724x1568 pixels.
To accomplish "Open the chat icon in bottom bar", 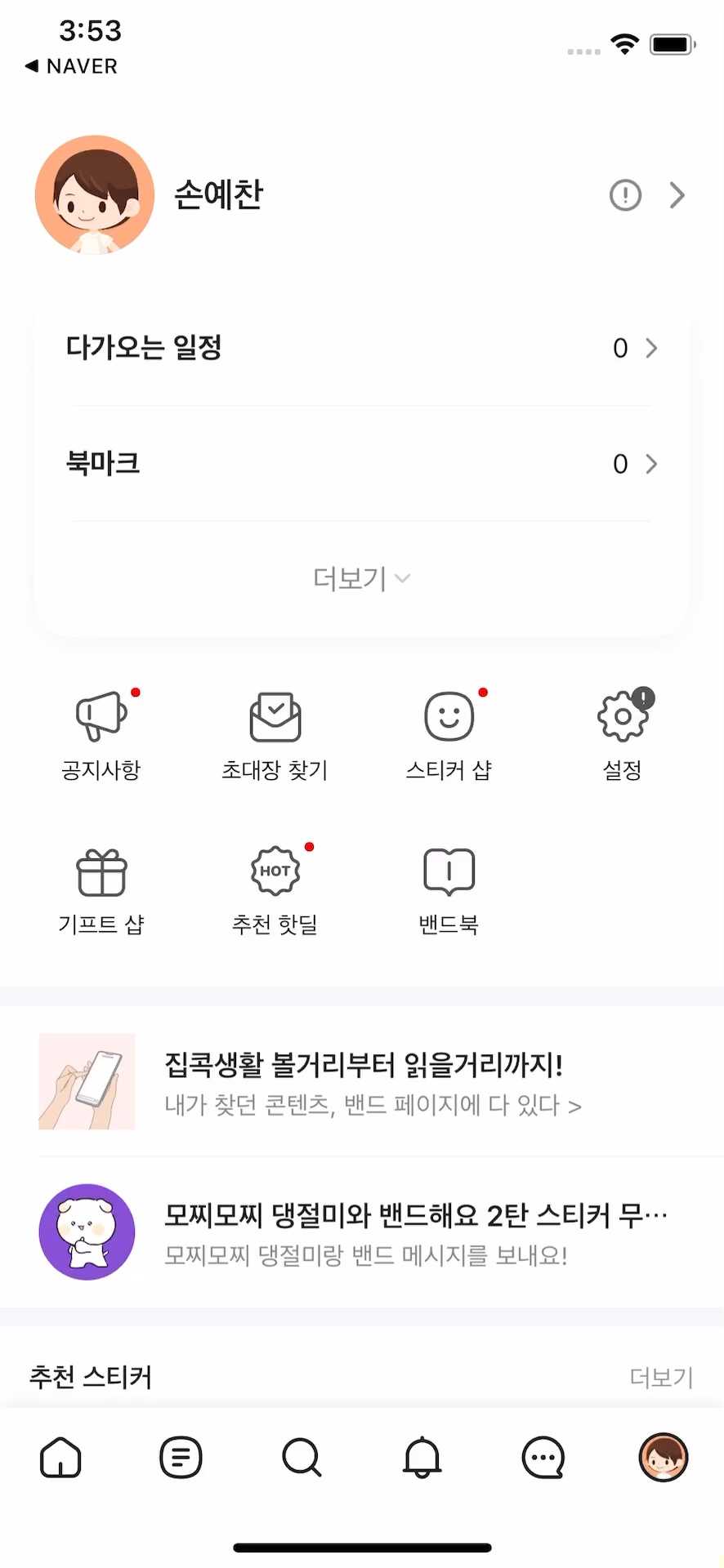I will coord(542,1458).
